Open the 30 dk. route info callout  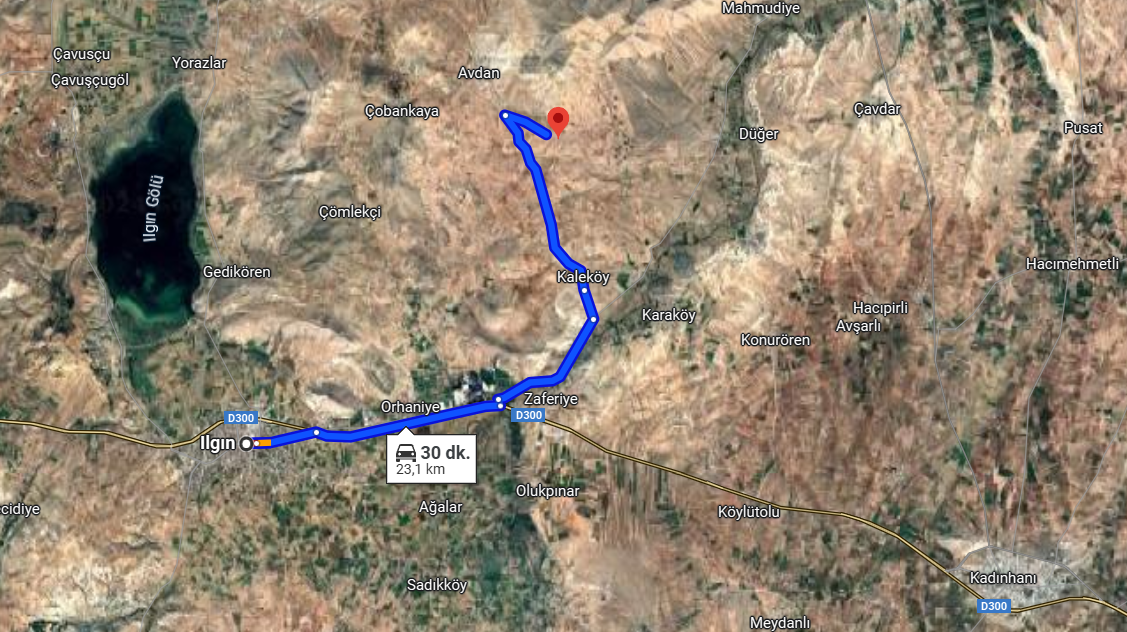(432, 460)
